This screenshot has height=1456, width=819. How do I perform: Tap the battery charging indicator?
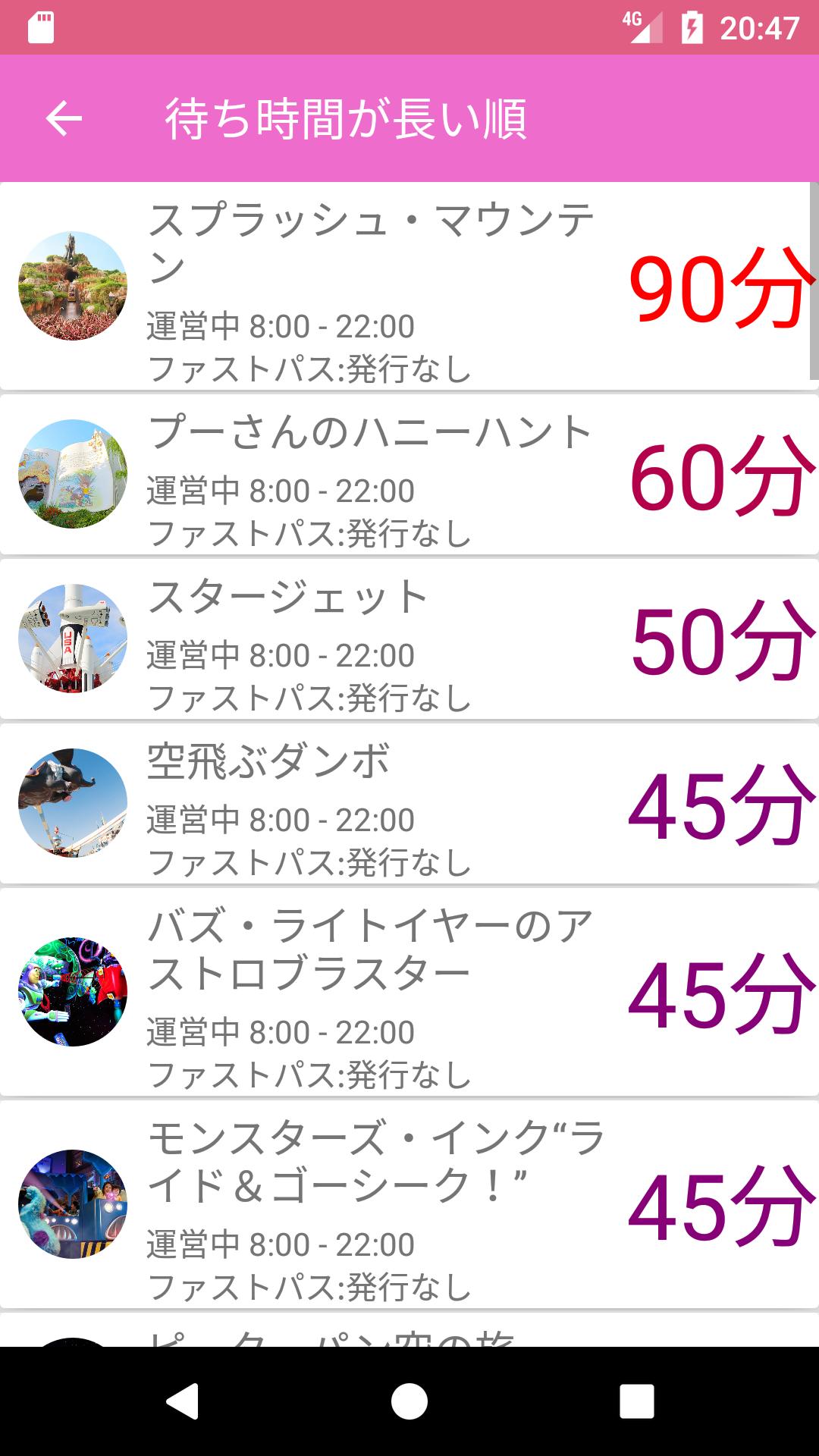pyautogui.click(x=692, y=25)
